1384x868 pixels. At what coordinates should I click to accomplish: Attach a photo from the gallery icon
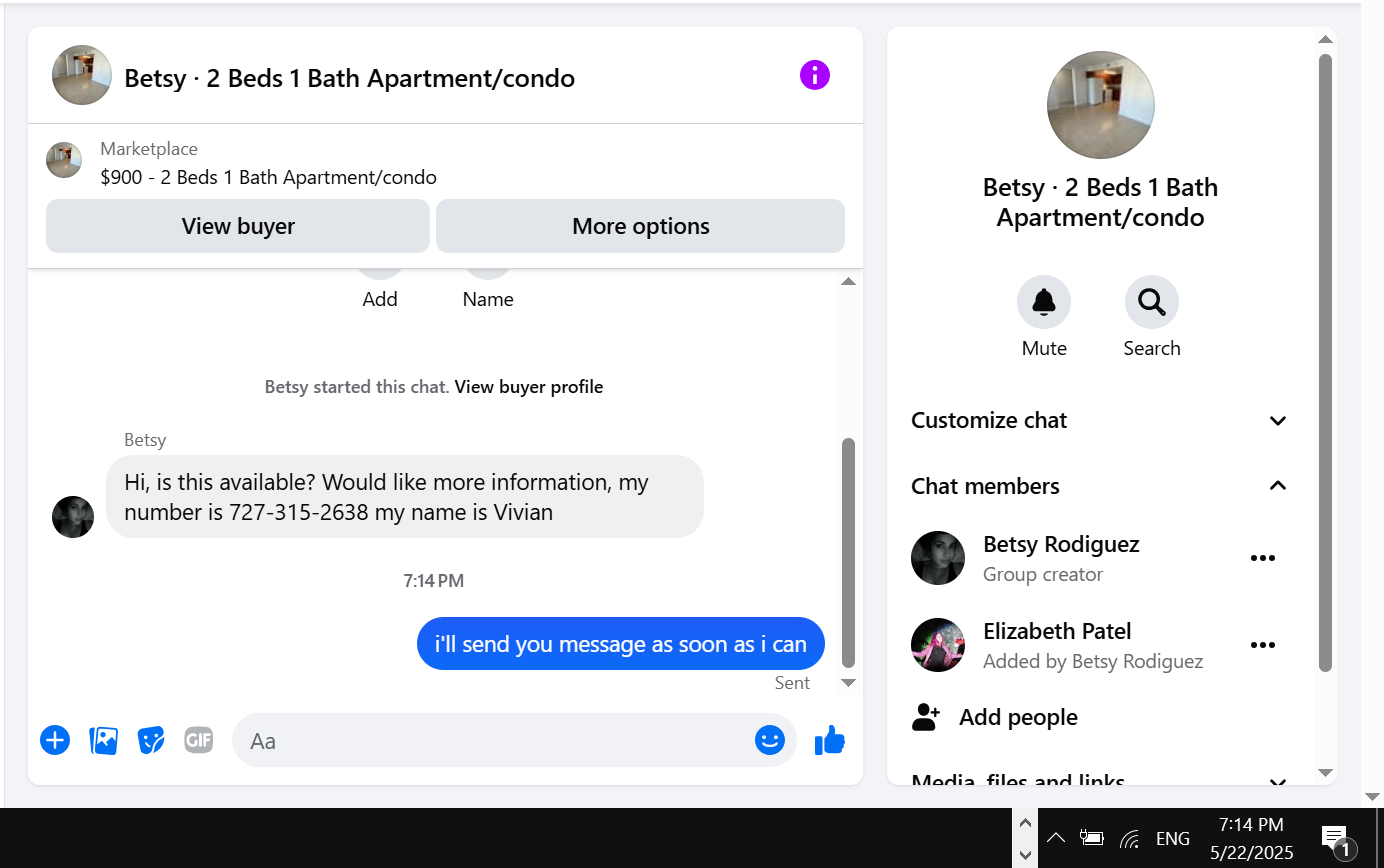(104, 741)
